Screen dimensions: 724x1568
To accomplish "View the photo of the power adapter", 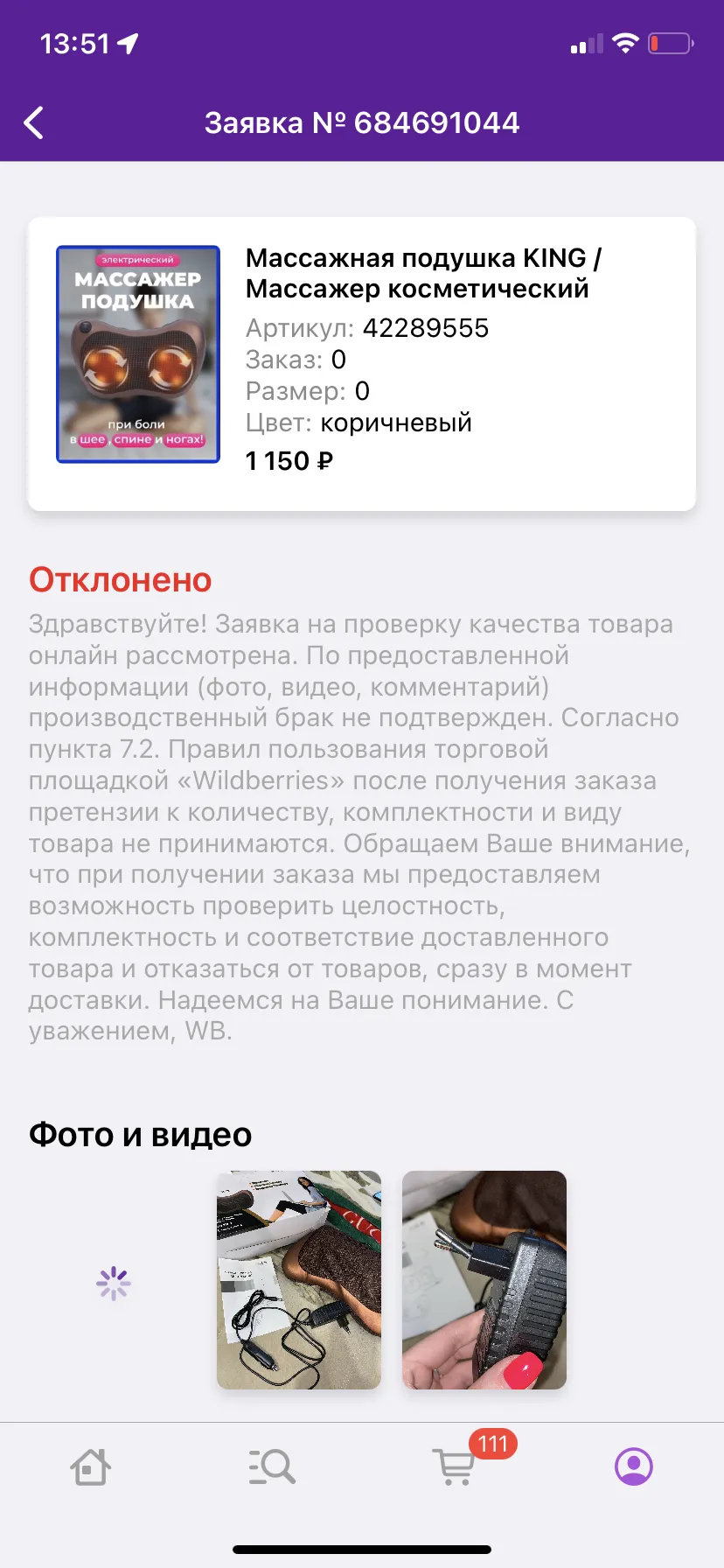I will coord(484,1279).
